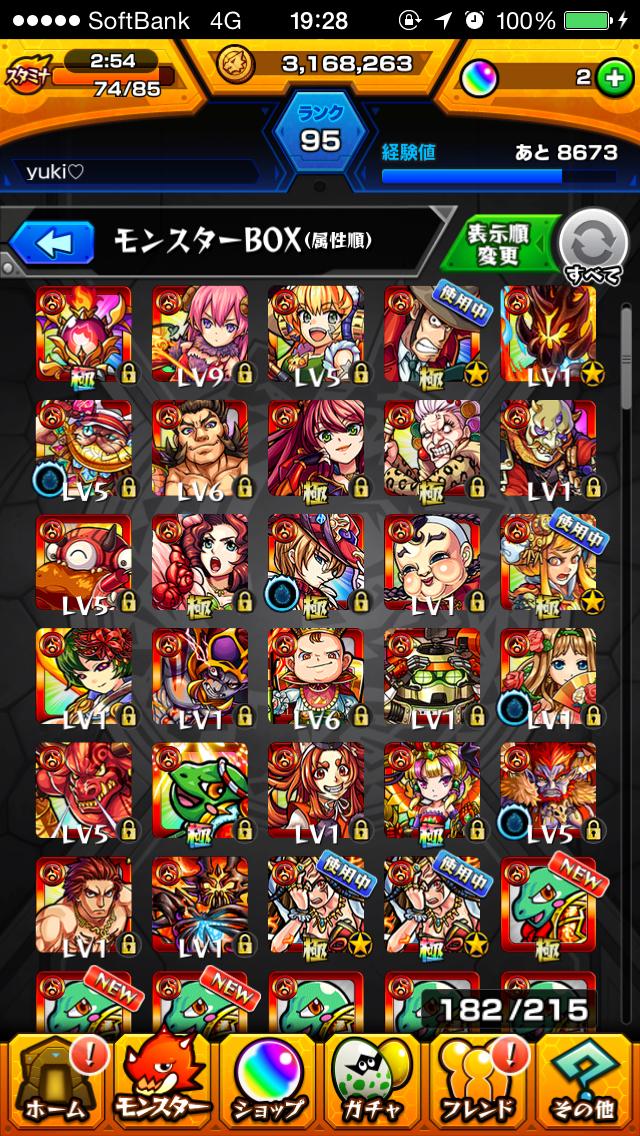
Task: Open the smiling old lady monster LV1
Action: 431,562
